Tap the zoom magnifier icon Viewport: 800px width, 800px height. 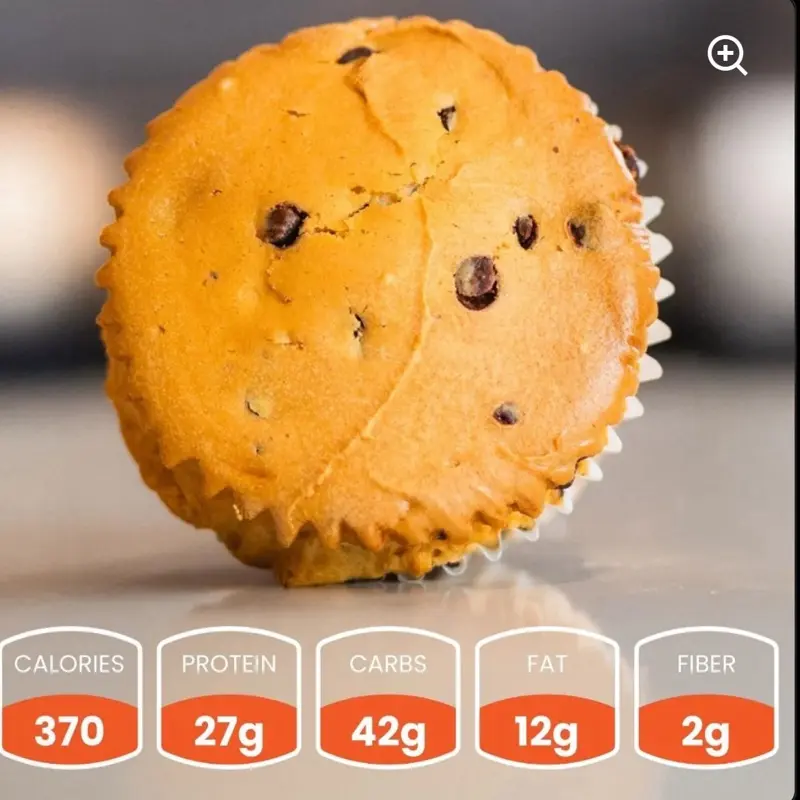[726, 55]
